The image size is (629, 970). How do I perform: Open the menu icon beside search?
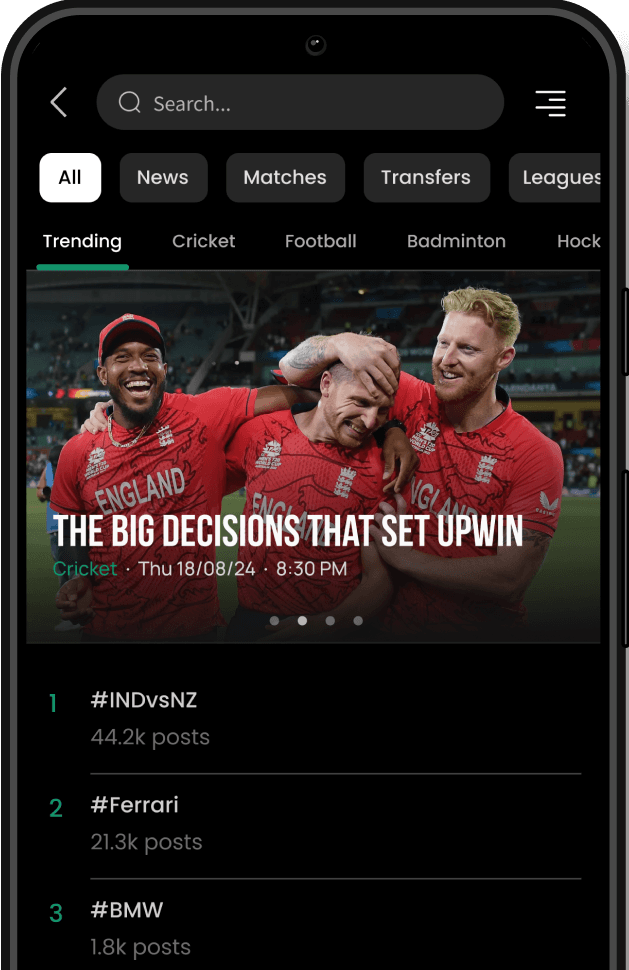click(x=550, y=103)
